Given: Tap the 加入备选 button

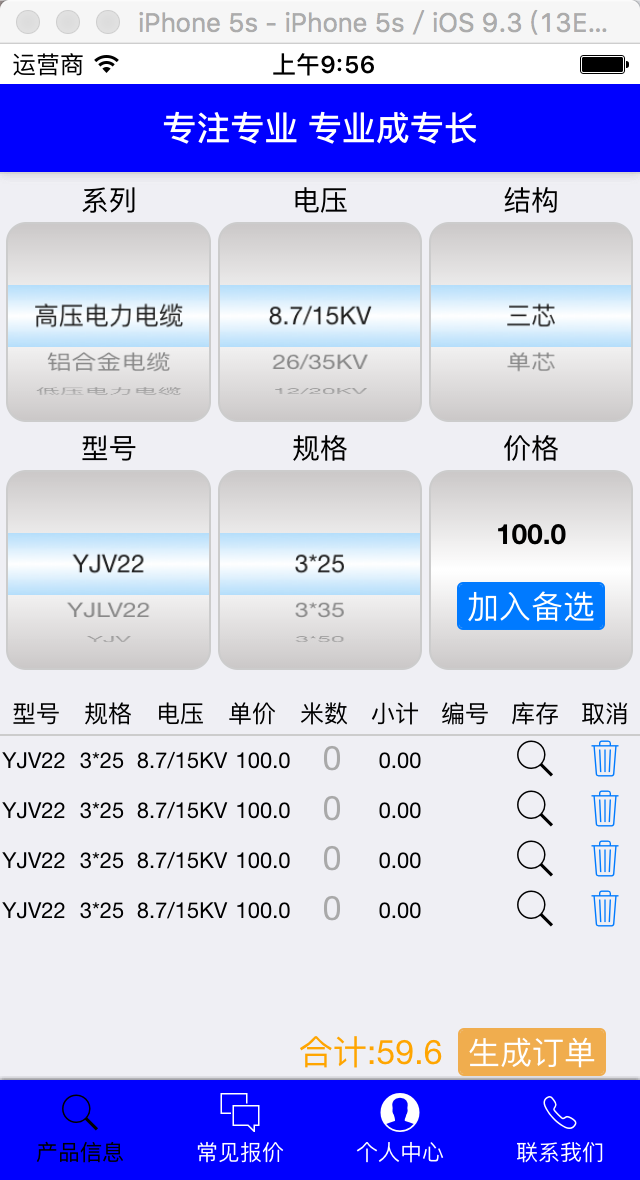Looking at the screenshot, I should click(x=530, y=606).
